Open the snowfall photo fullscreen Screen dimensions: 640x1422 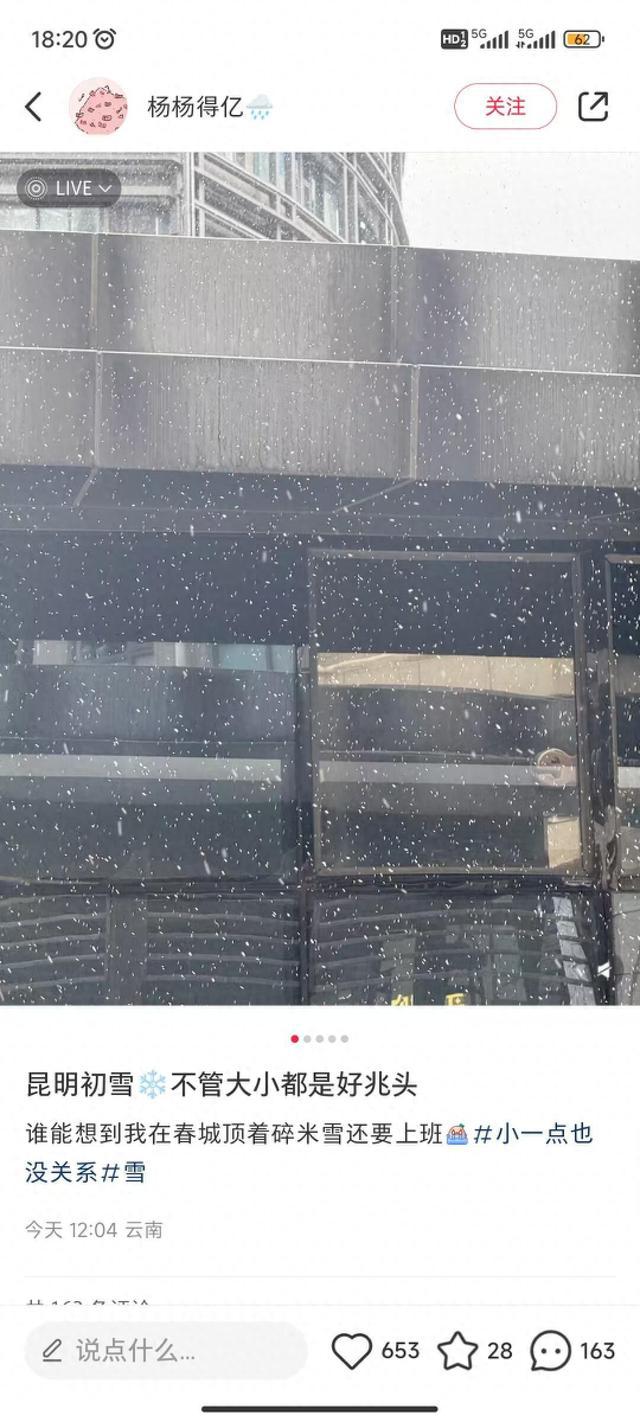(320, 600)
